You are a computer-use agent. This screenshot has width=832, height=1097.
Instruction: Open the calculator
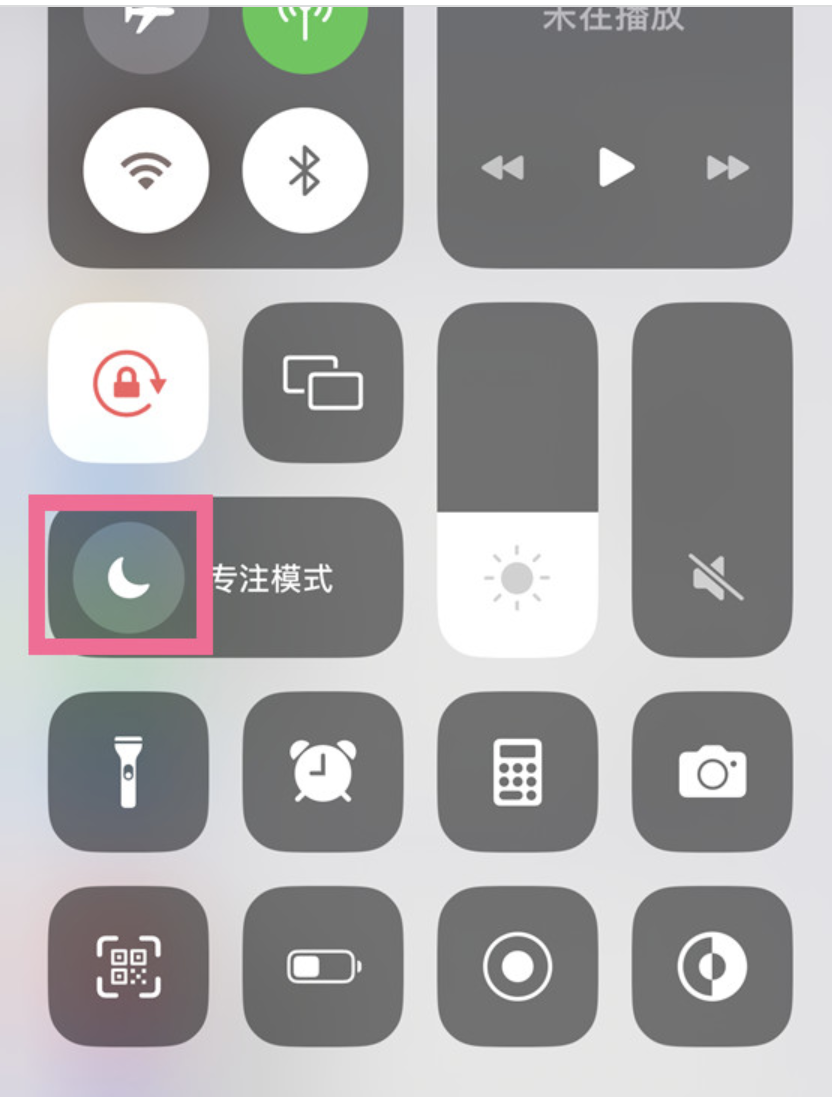[517, 771]
